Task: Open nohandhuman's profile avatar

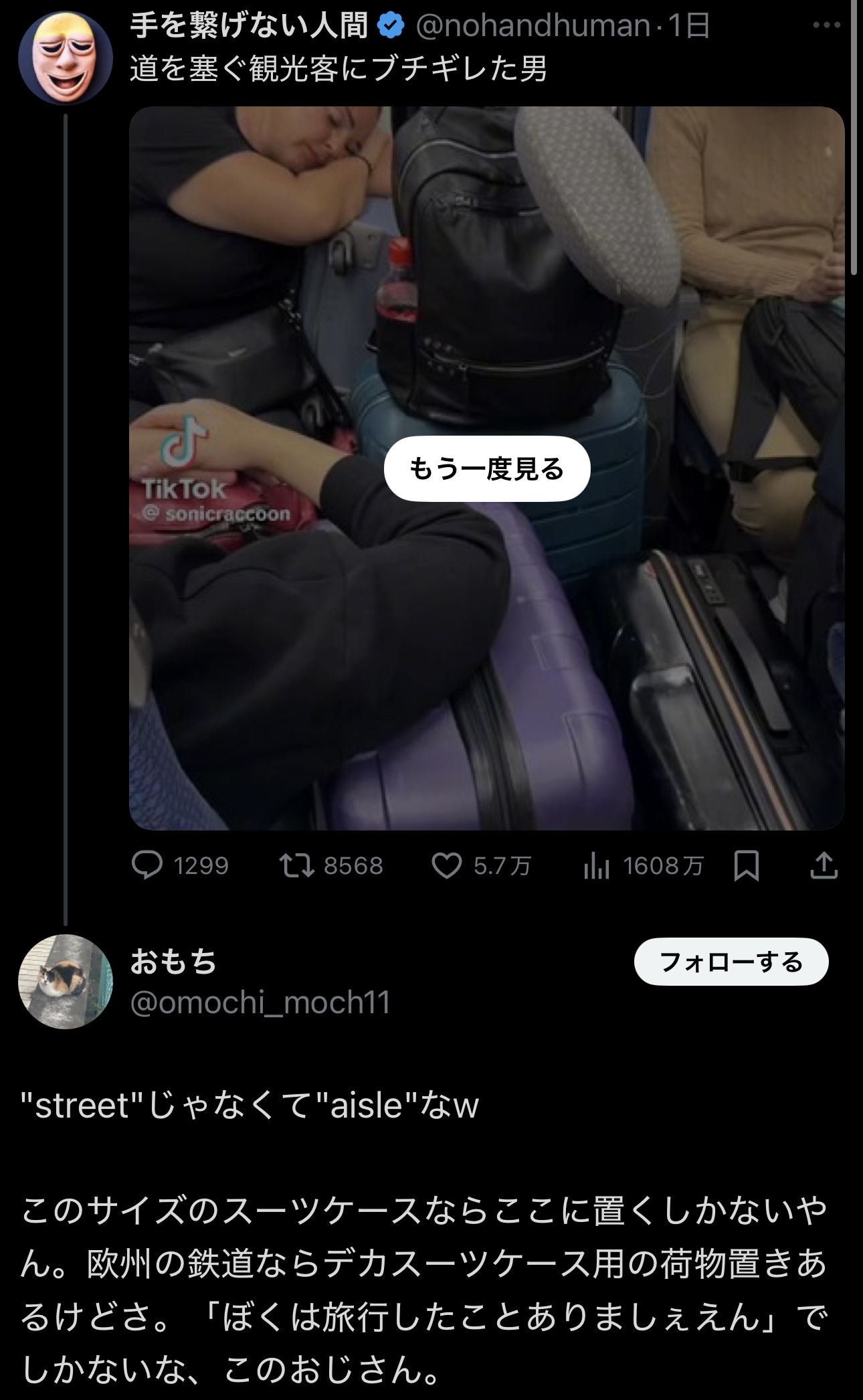Action: pyautogui.click(x=65, y=57)
